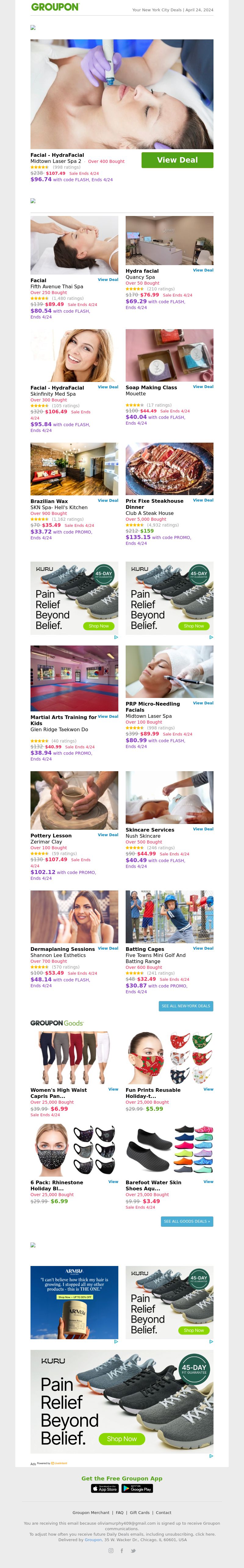Go to the Gift Cards link

click(x=139, y=1512)
